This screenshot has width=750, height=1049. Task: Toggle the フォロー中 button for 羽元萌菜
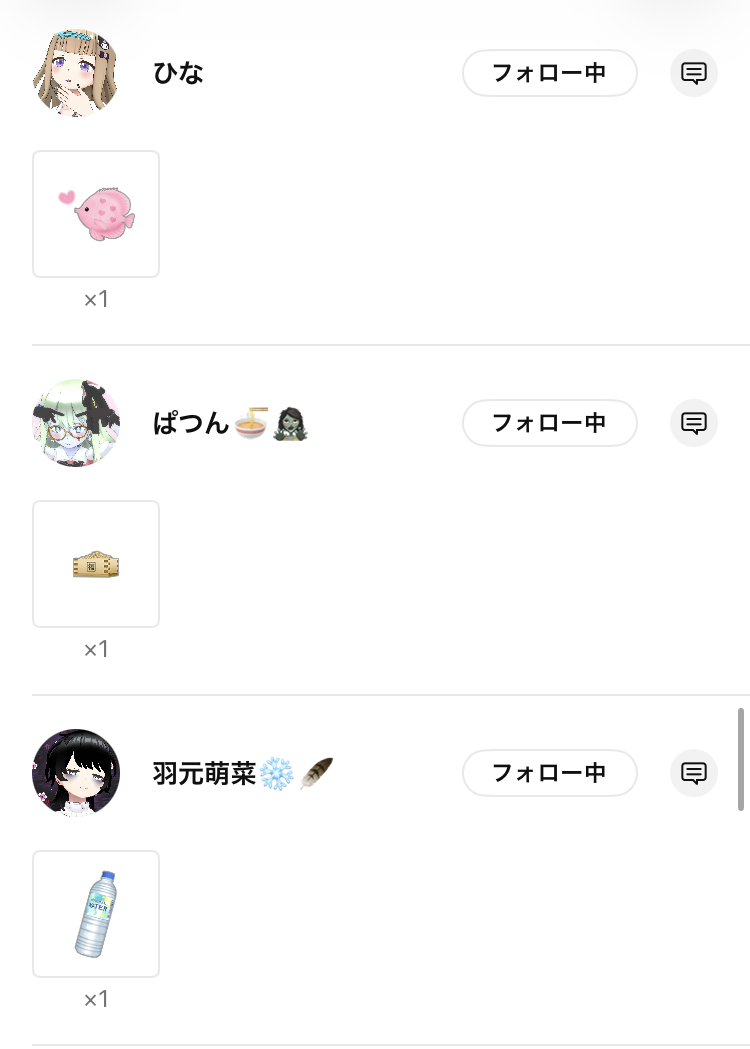coord(549,773)
